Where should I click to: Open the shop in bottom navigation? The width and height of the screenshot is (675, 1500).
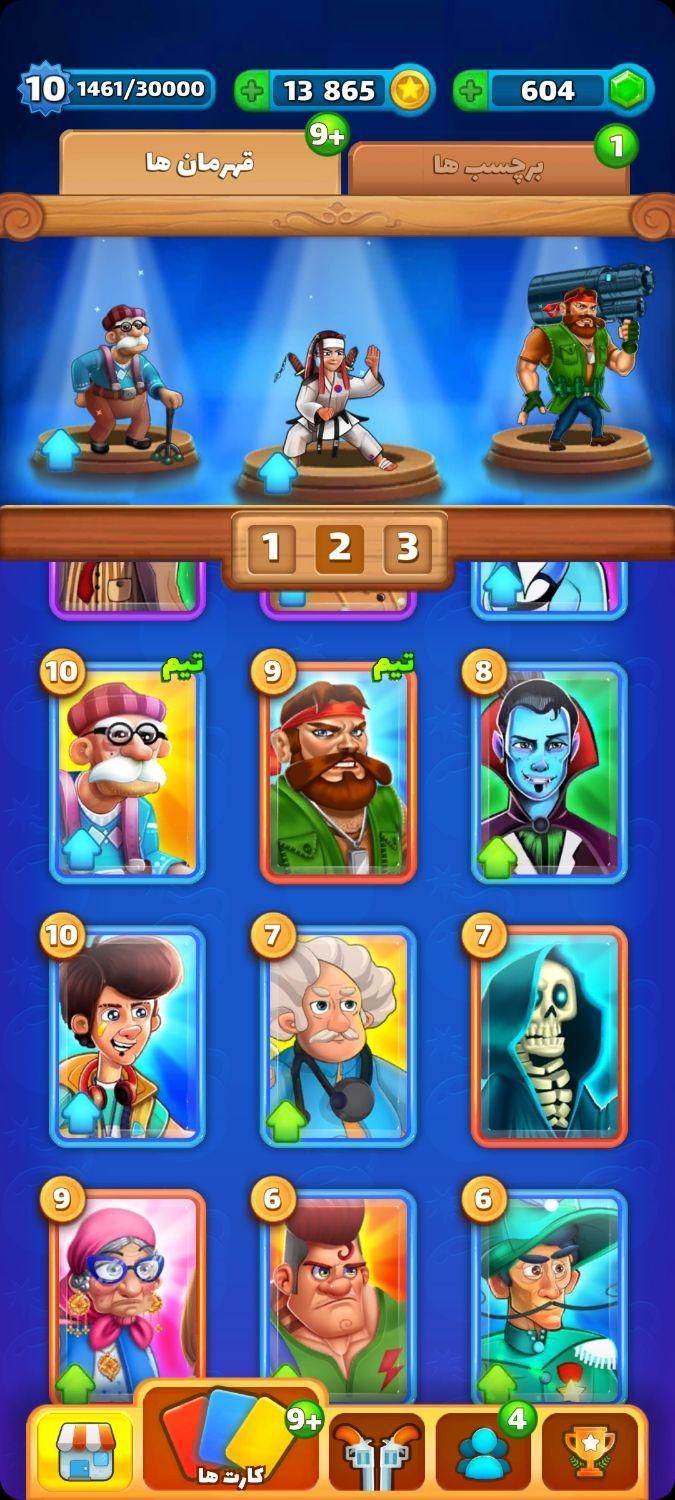[x=85, y=1451]
